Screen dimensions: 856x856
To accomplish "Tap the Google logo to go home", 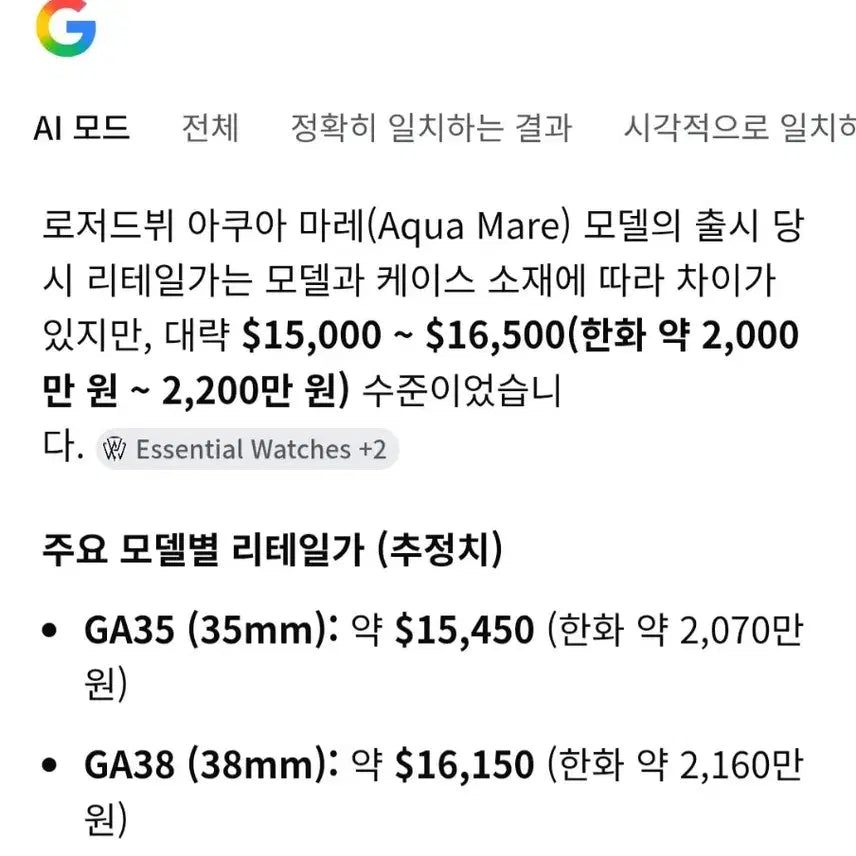I will point(66,30).
